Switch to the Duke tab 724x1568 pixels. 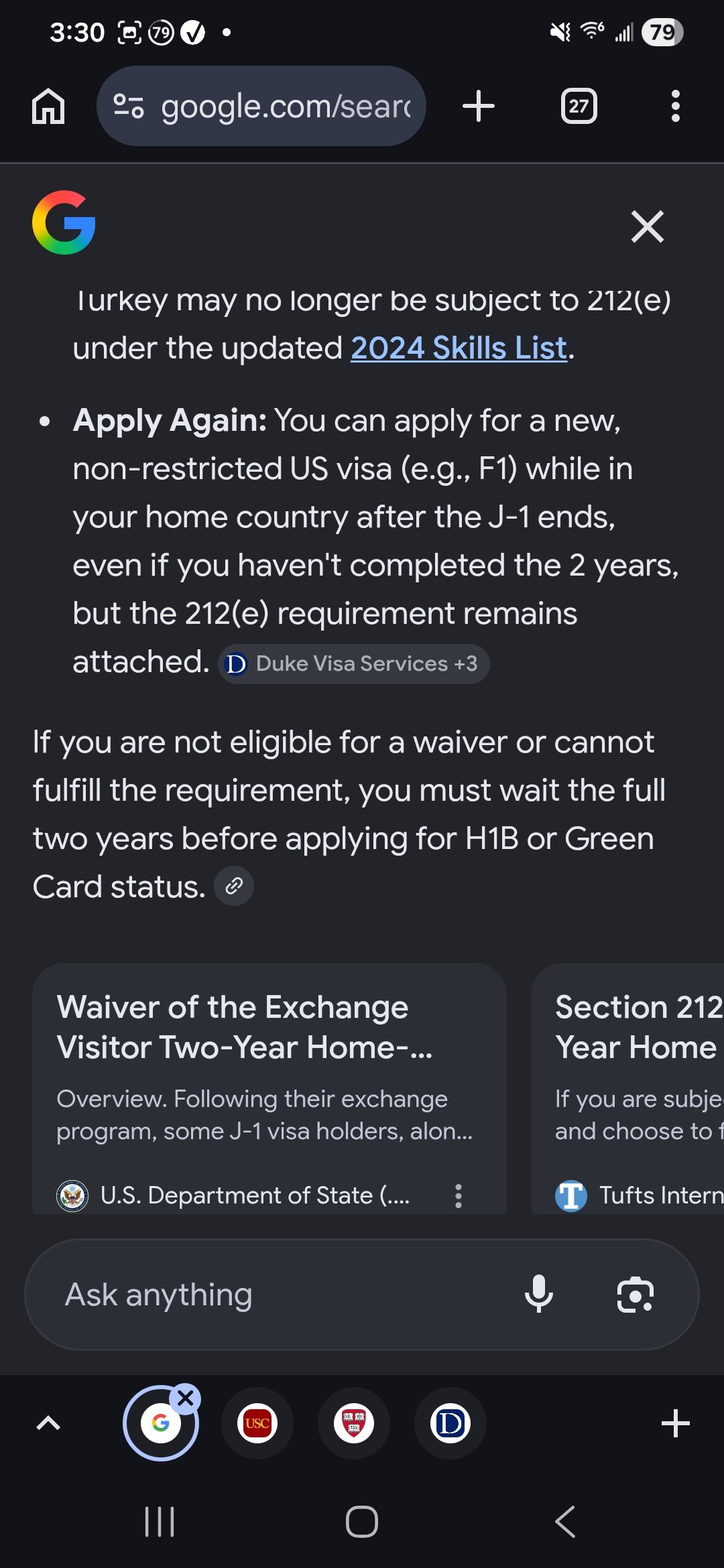[x=450, y=1423]
